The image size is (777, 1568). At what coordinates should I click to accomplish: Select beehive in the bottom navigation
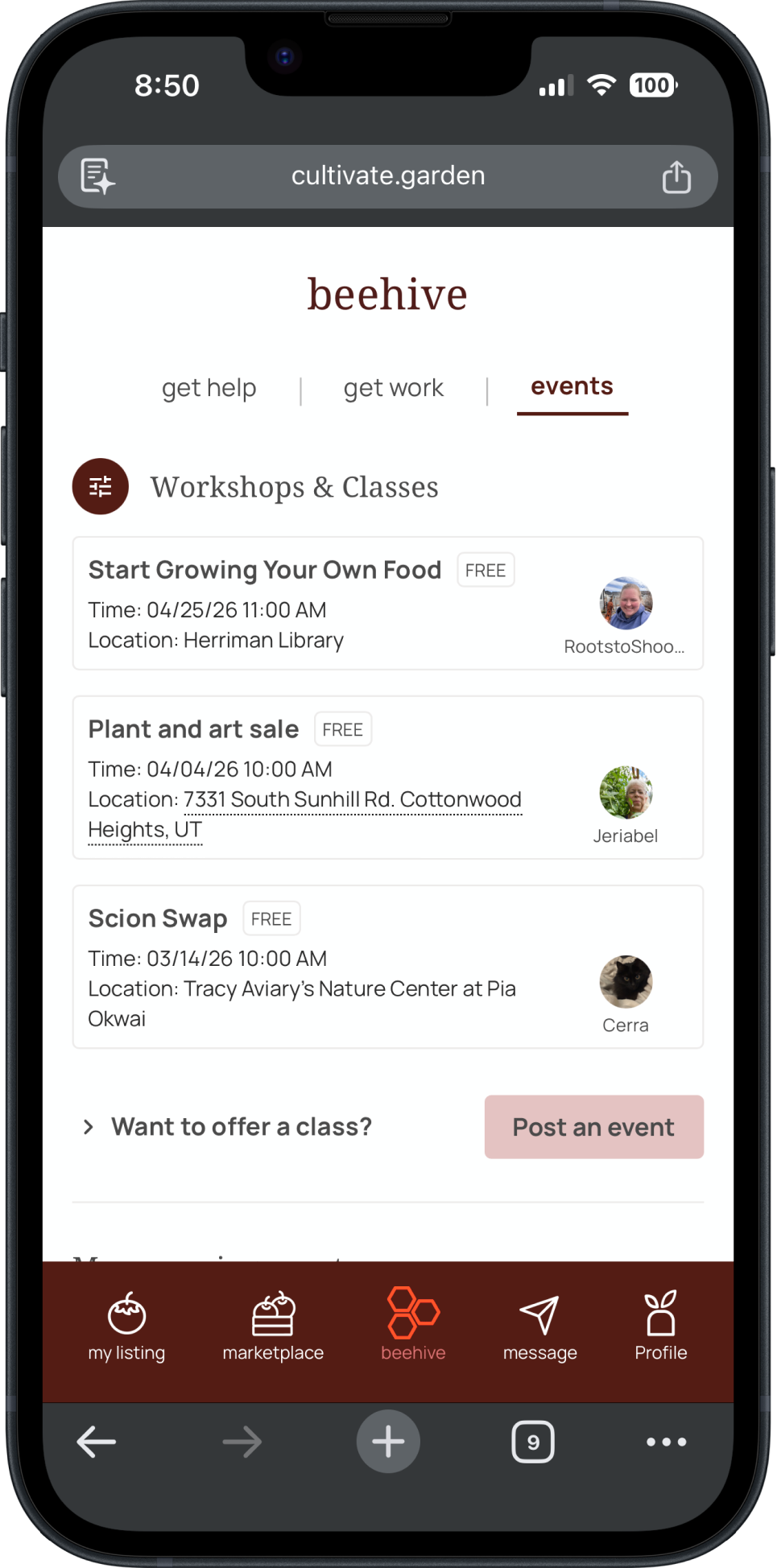pyautogui.click(x=413, y=1326)
